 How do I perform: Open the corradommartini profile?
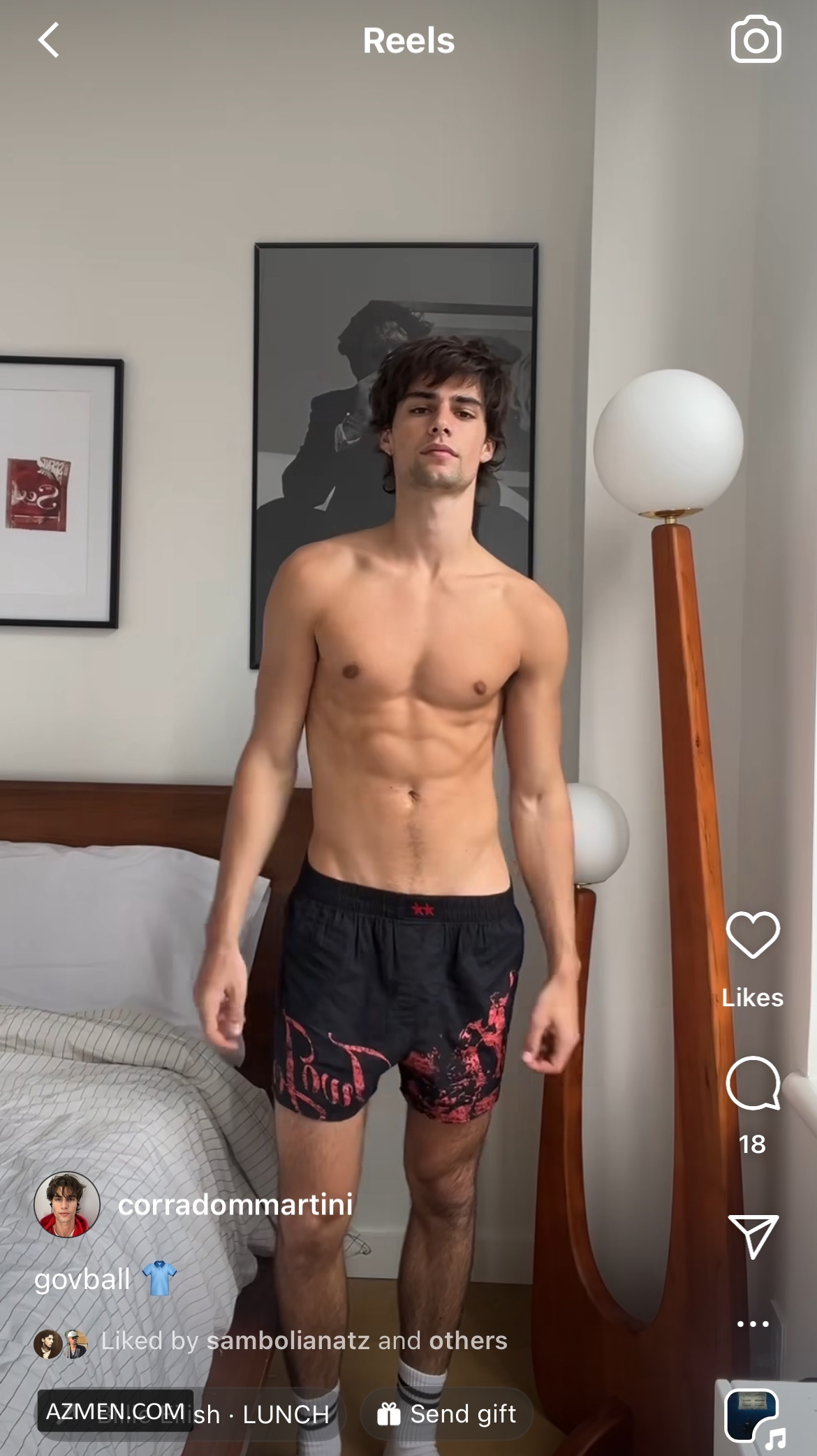pyautogui.click(x=235, y=1205)
